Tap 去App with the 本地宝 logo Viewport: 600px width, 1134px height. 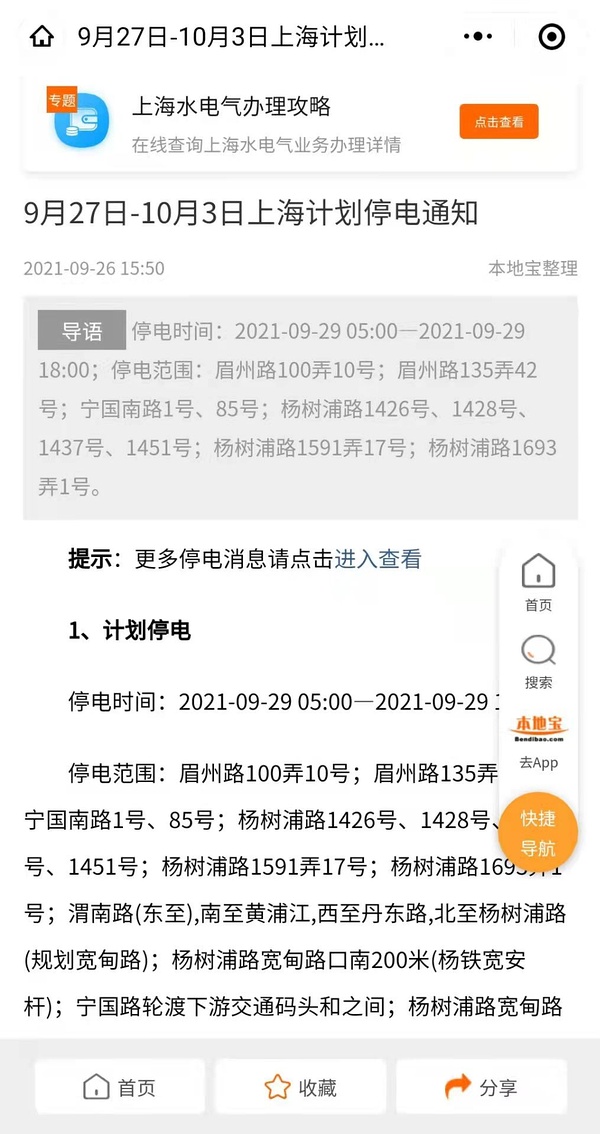tap(538, 741)
